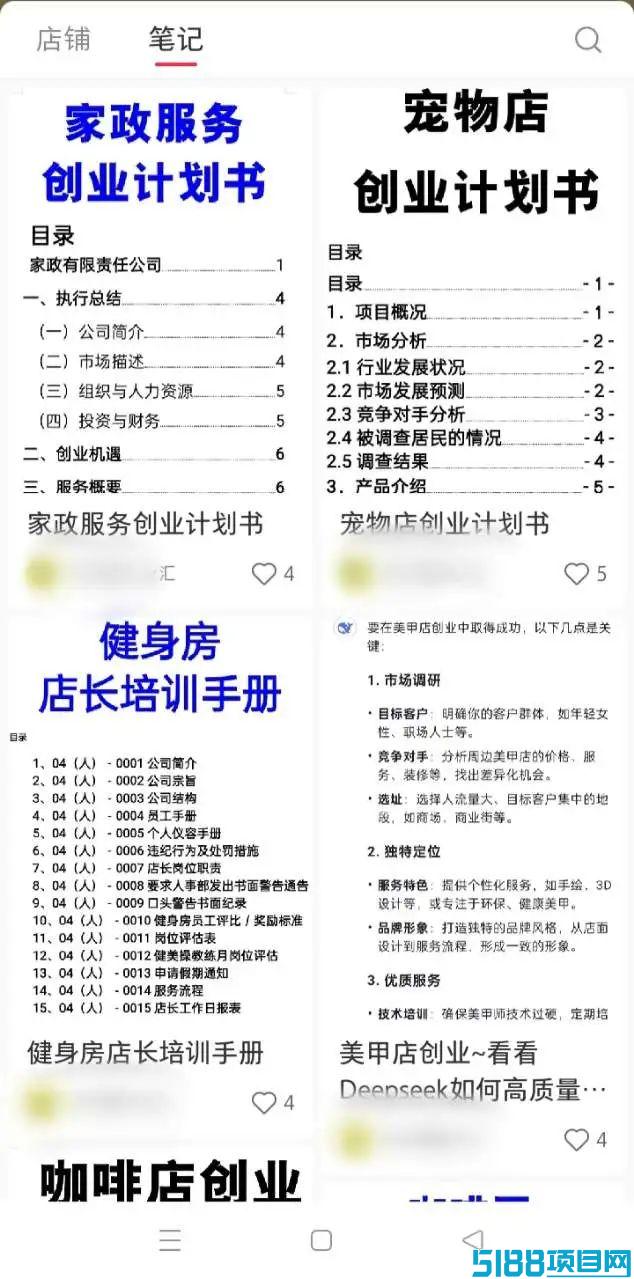Select the 笔记 tab
Viewport: 634px width, 1279px height.
pyautogui.click(x=176, y=39)
